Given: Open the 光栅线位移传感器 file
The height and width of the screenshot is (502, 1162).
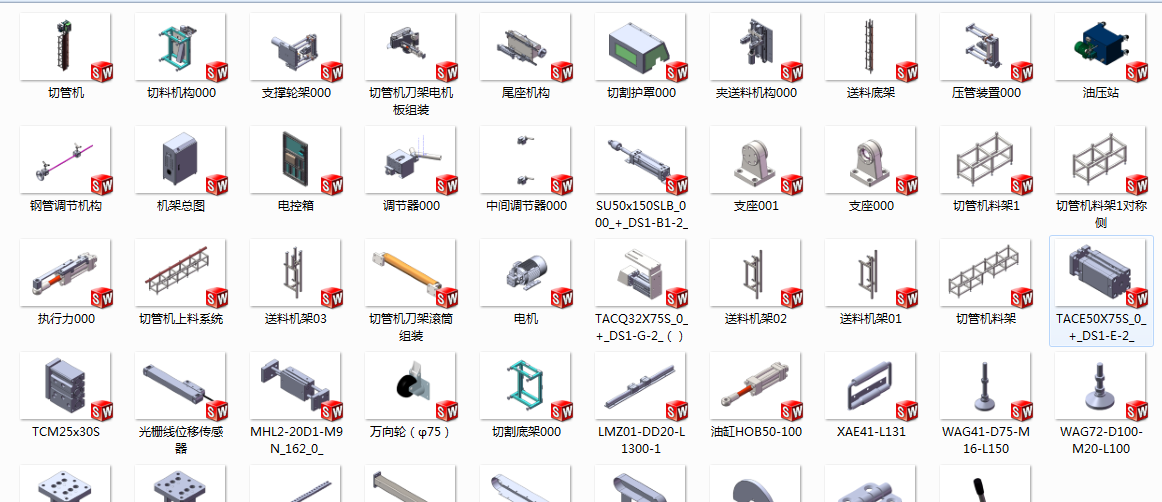Looking at the screenshot, I should tap(181, 387).
